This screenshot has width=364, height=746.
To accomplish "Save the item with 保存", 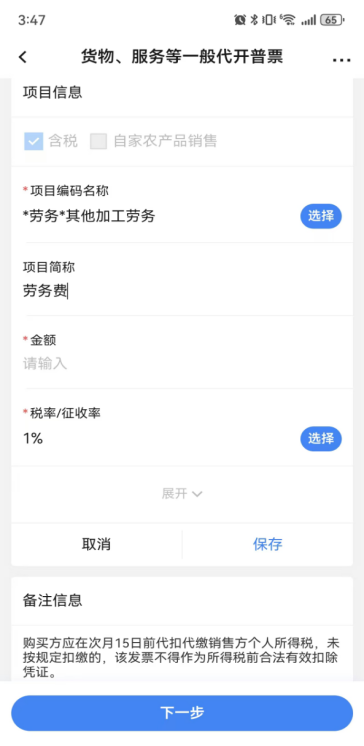I will (267, 544).
